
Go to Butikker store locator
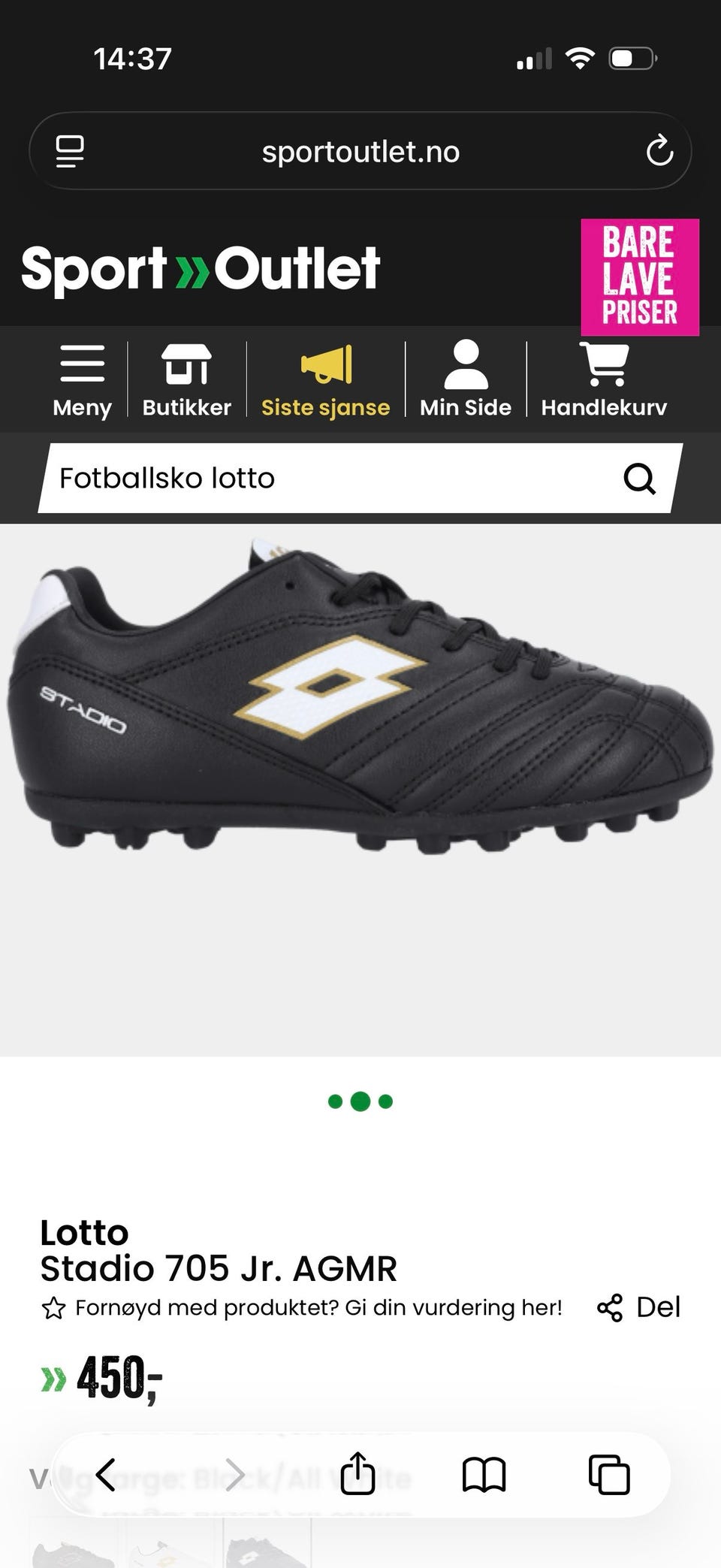187,380
